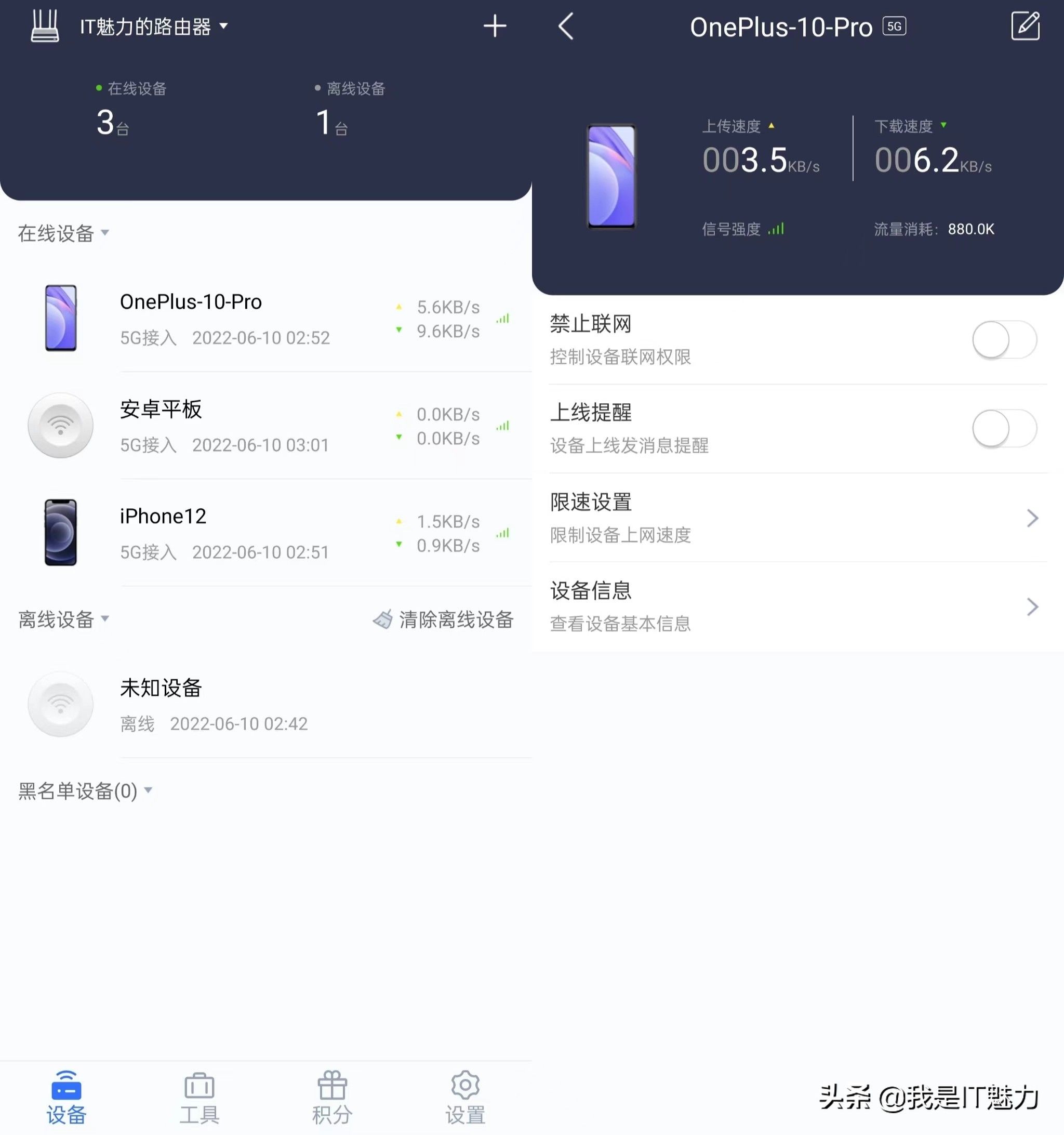
Task: Go back from OnePlus-10-Pro details
Action: [566, 27]
